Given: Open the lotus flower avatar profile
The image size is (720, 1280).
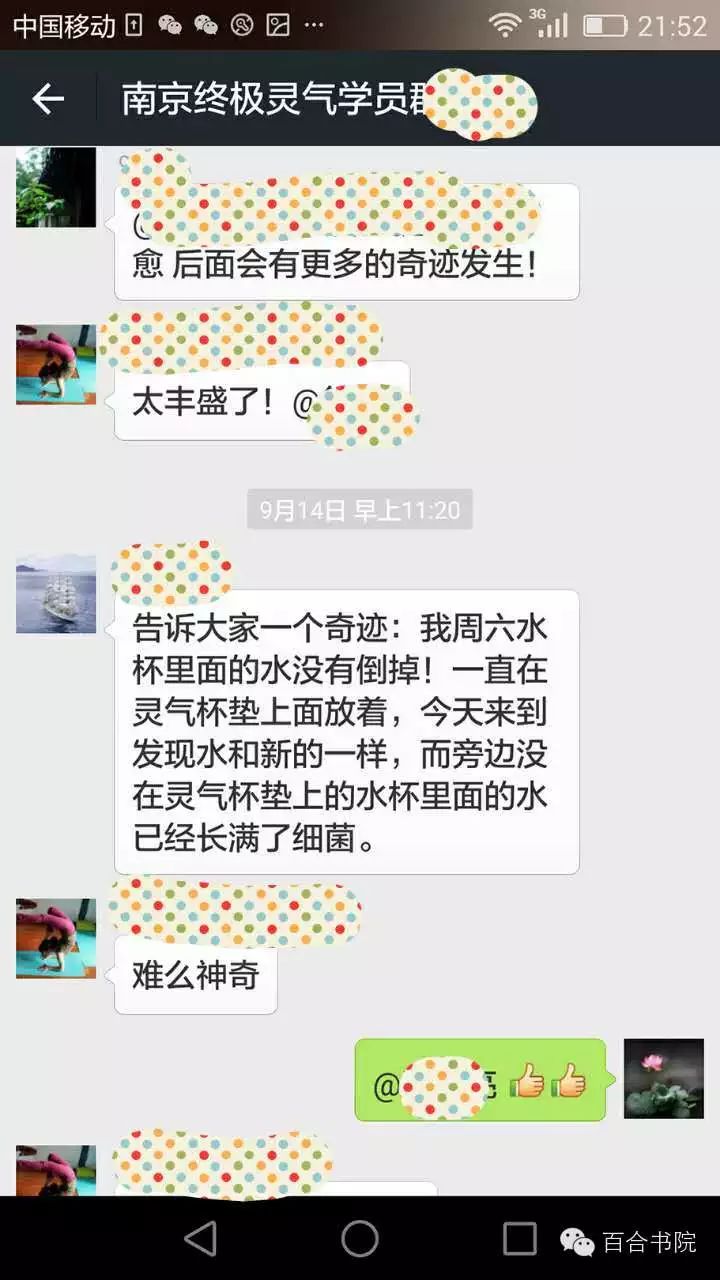Looking at the screenshot, I should click(663, 1078).
